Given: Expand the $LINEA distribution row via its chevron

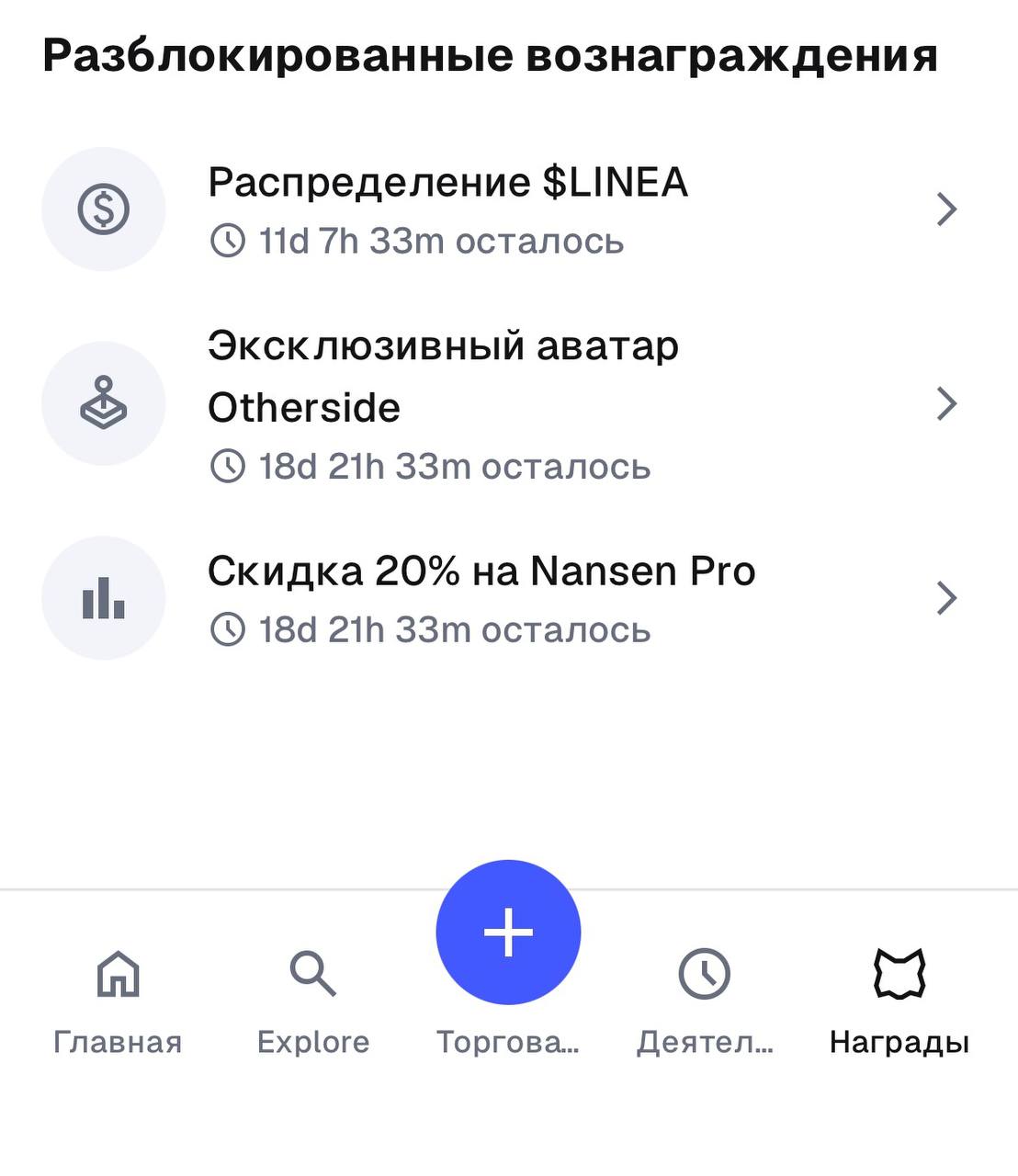Looking at the screenshot, I should click(x=947, y=209).
